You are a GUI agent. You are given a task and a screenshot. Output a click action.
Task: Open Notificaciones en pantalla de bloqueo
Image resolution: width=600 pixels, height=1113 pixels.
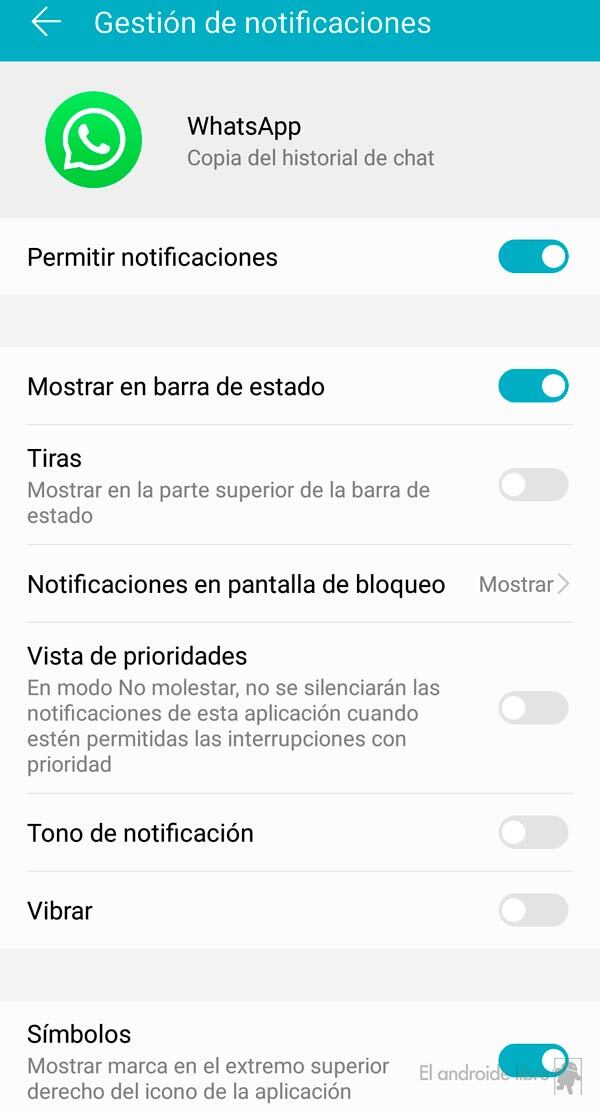pos(300,584)
